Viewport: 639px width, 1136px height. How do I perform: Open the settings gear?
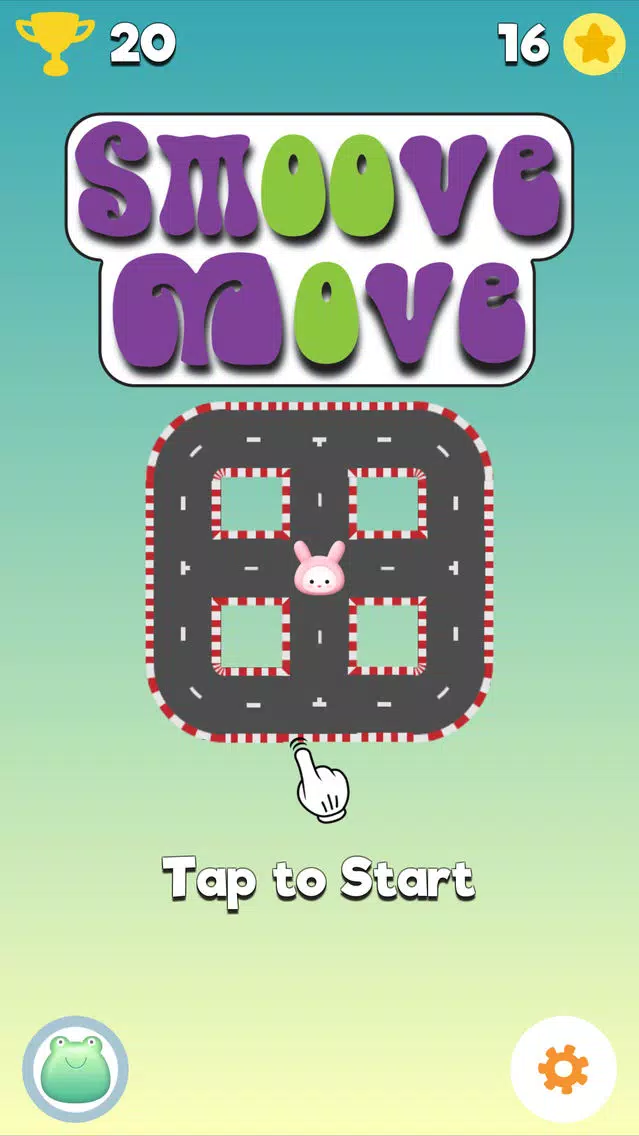point(563,1070)
